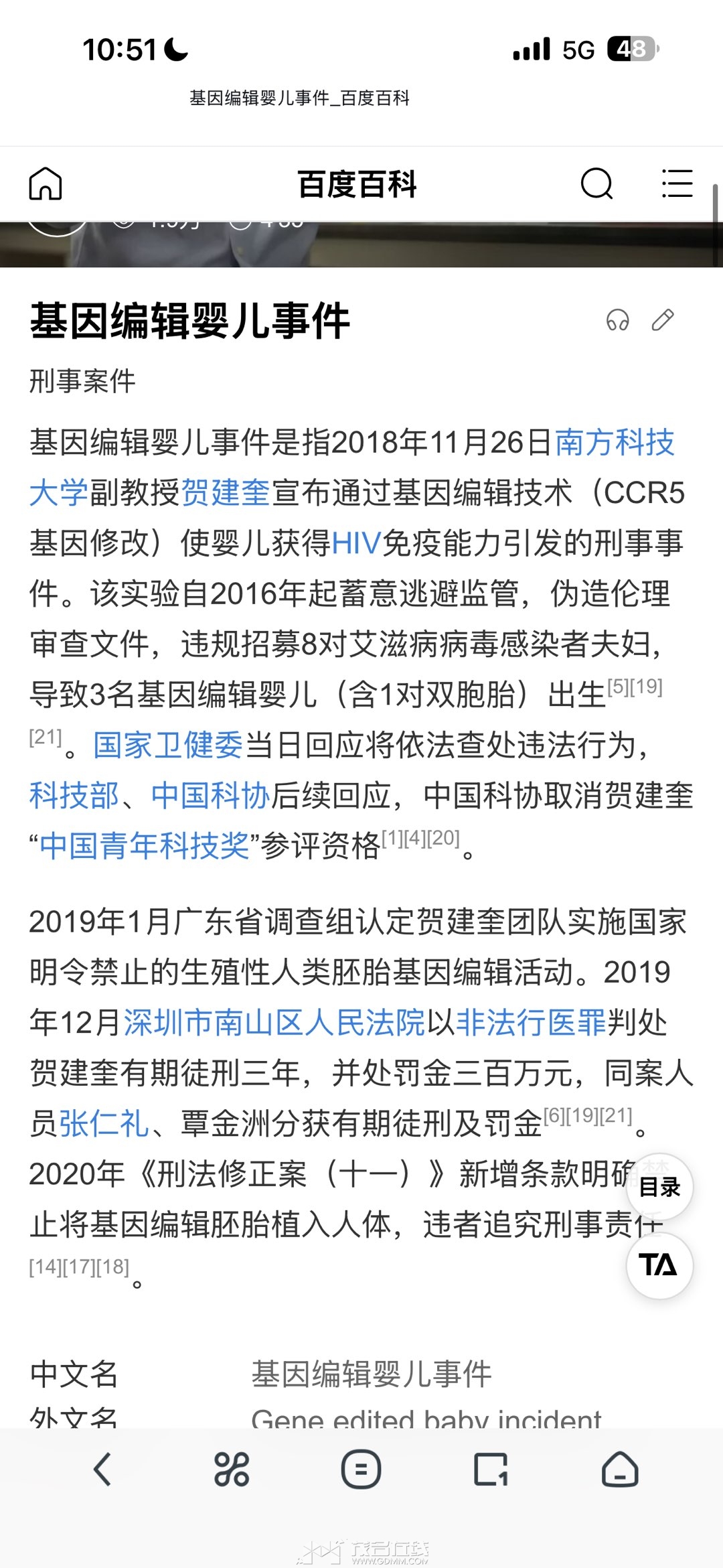723x1568 pixels.
Task: Open the 中国科协 link
Action: click(210, 795)
